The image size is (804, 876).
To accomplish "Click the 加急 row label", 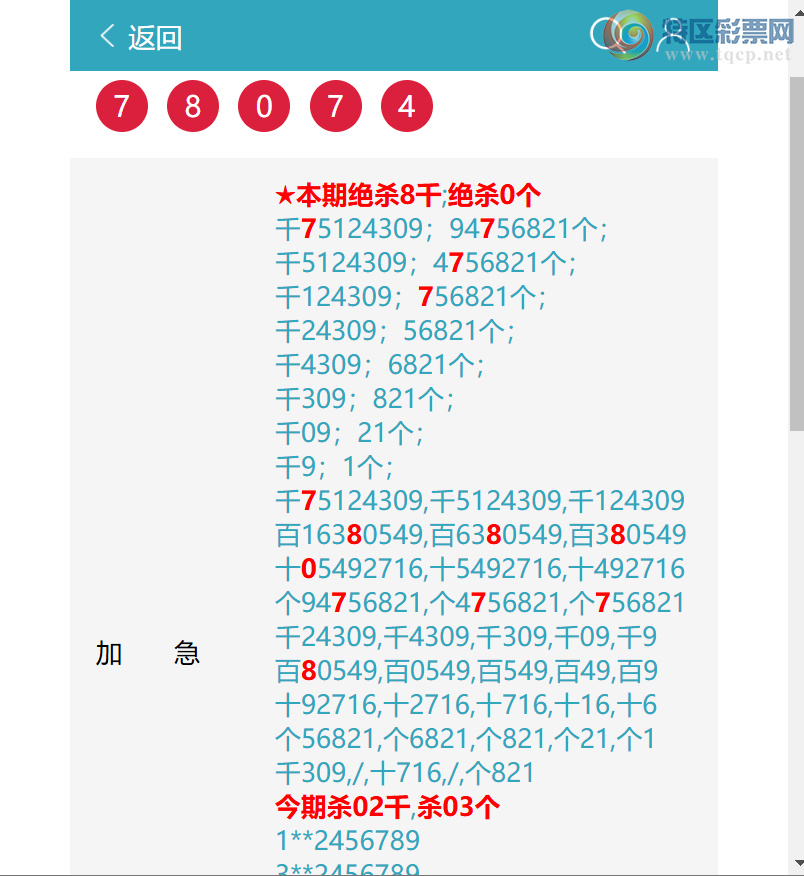I will tap(147, 653).
